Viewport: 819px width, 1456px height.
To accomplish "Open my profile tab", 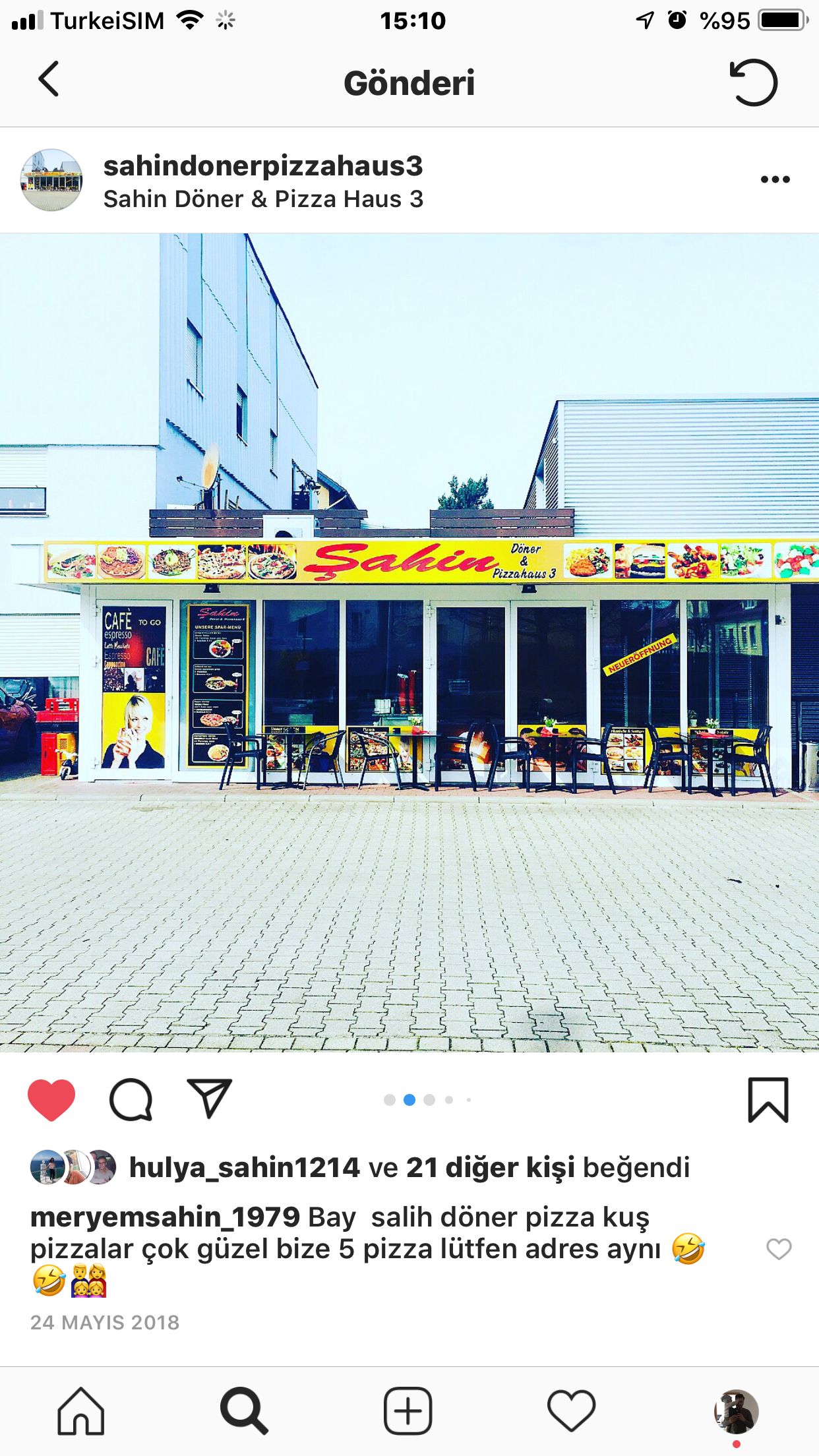I will [737, 1412].
